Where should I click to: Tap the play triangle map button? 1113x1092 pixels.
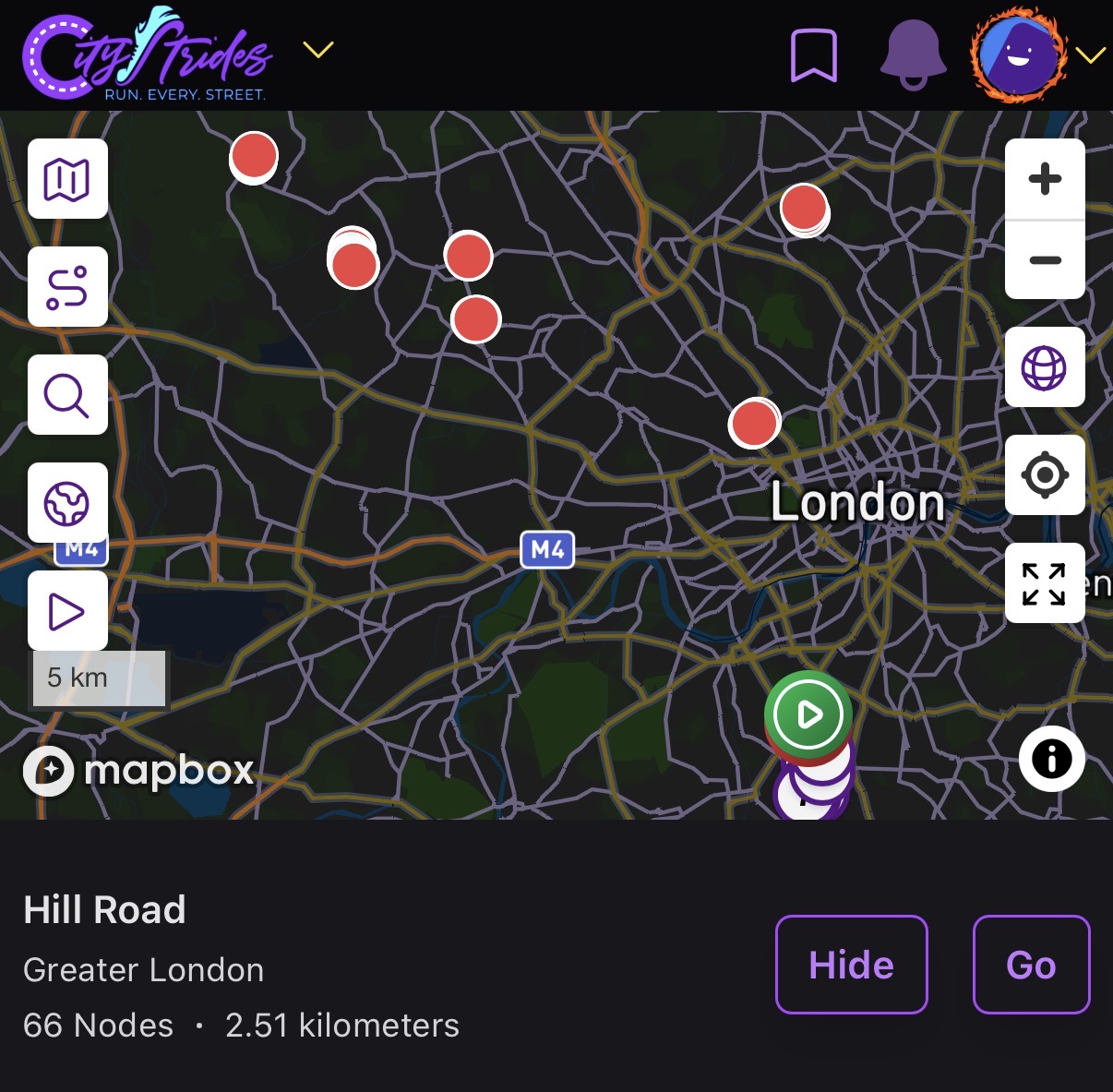(x=67, y=611)
